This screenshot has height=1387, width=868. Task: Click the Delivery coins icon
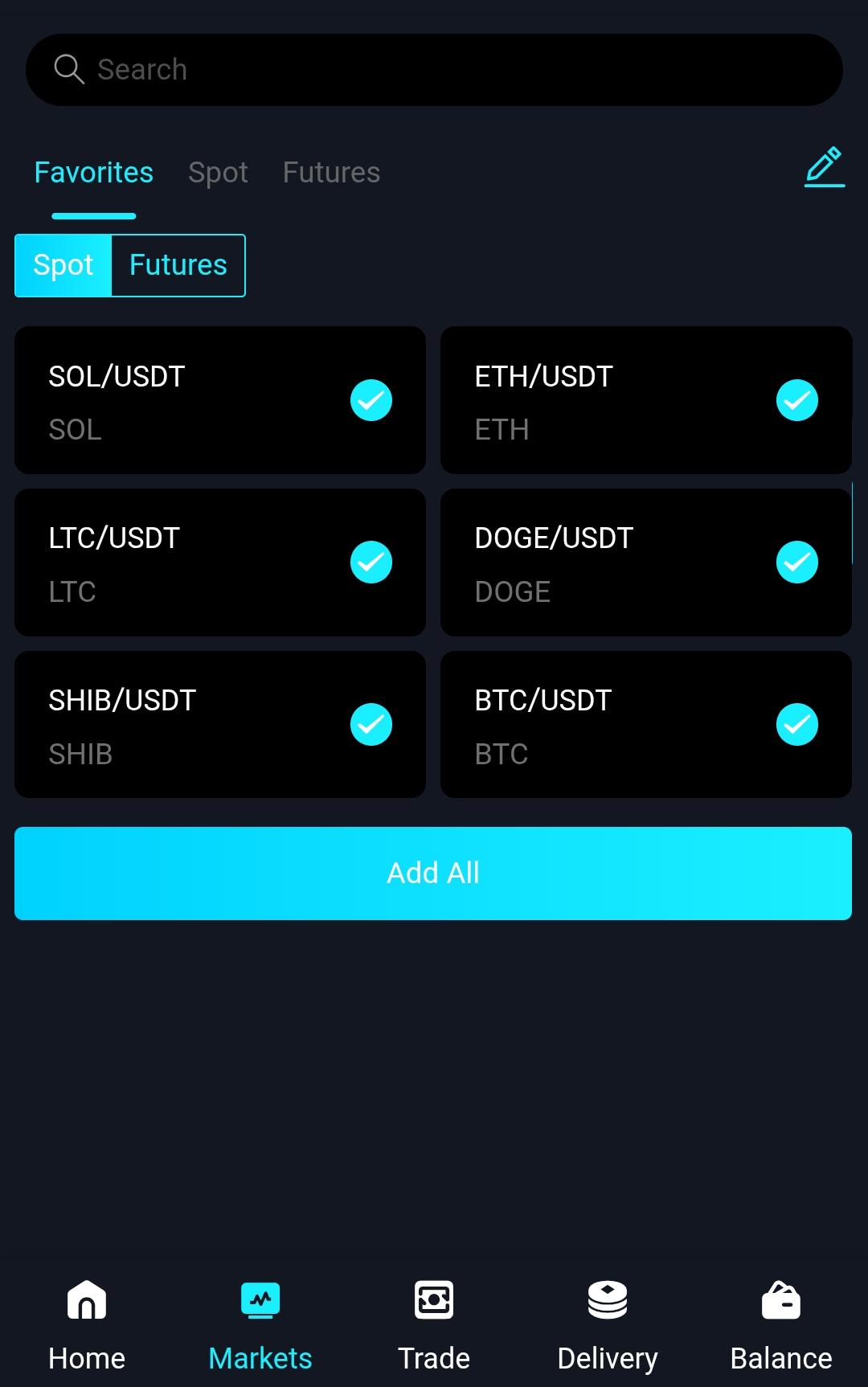click(x=607, y=1299)
